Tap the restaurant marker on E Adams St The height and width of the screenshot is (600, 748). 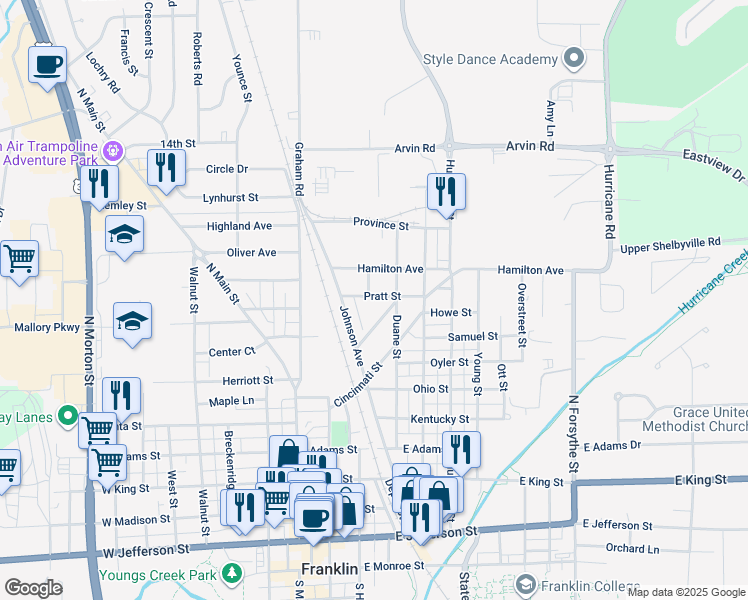461,453
